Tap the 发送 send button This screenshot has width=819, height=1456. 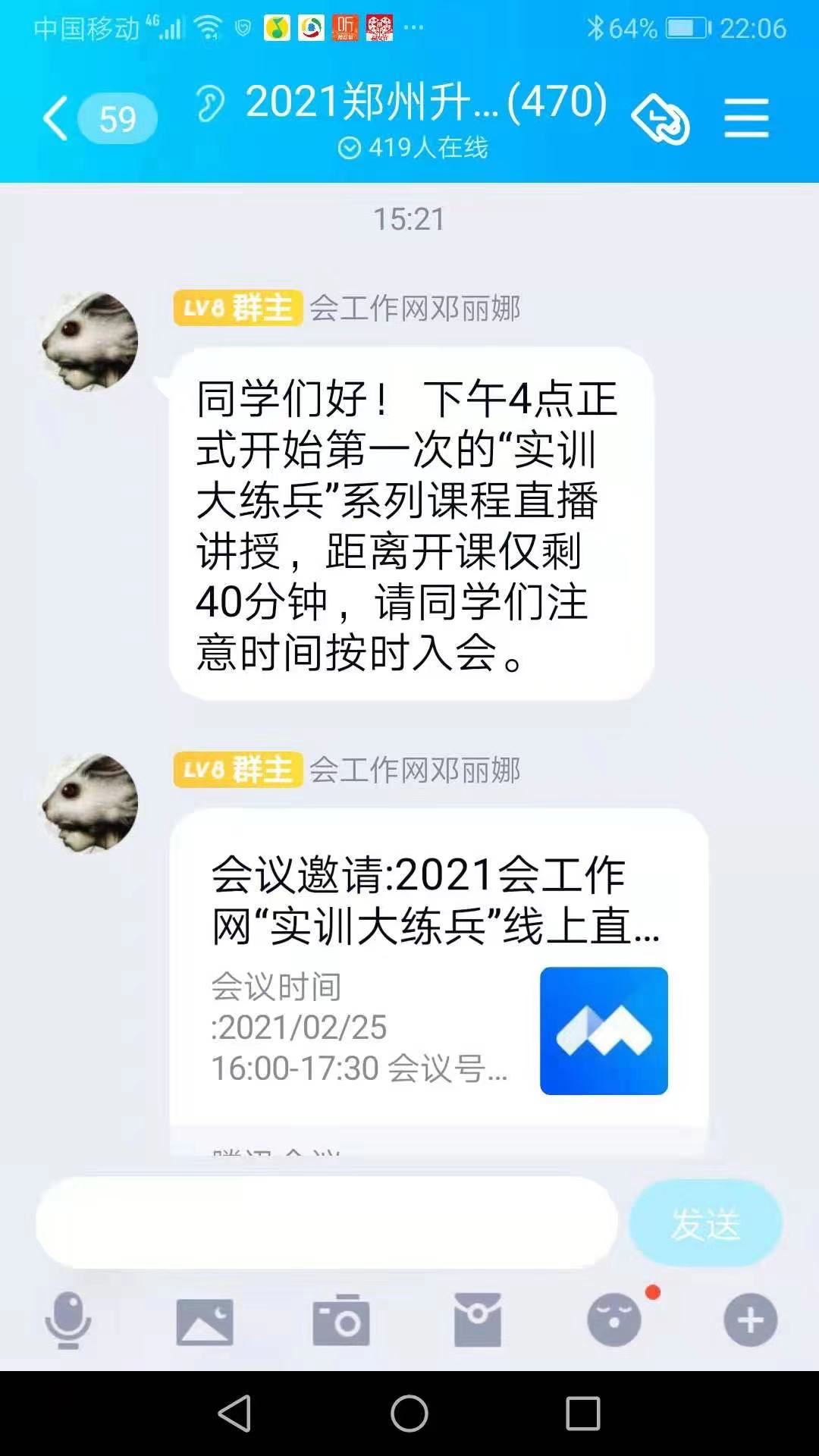pos(705,1223)
